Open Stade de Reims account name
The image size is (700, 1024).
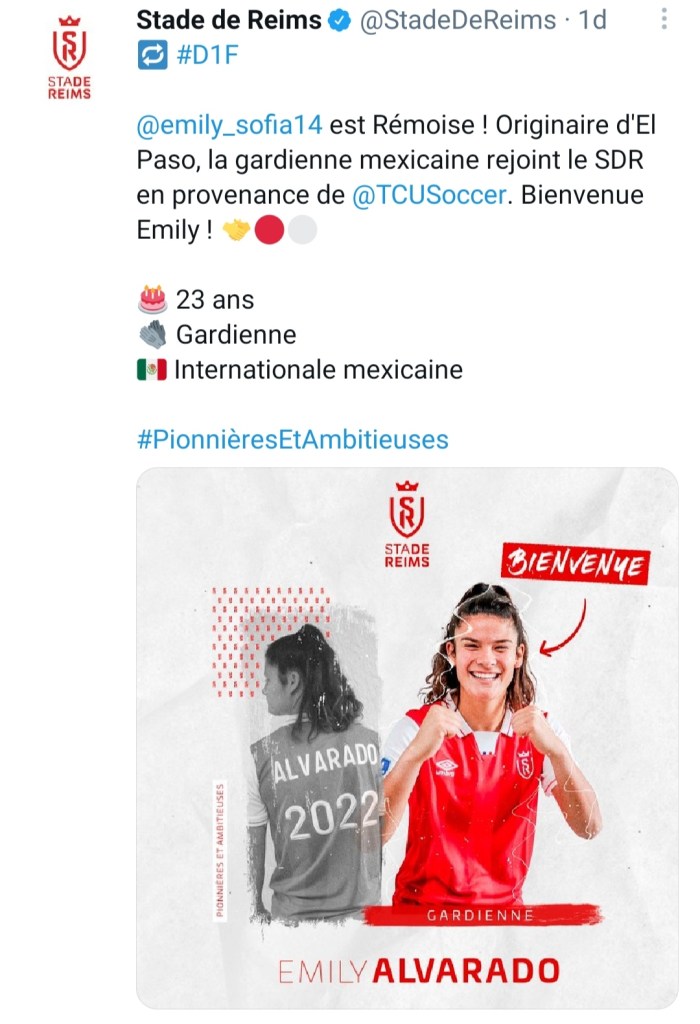tap(228, 20)
